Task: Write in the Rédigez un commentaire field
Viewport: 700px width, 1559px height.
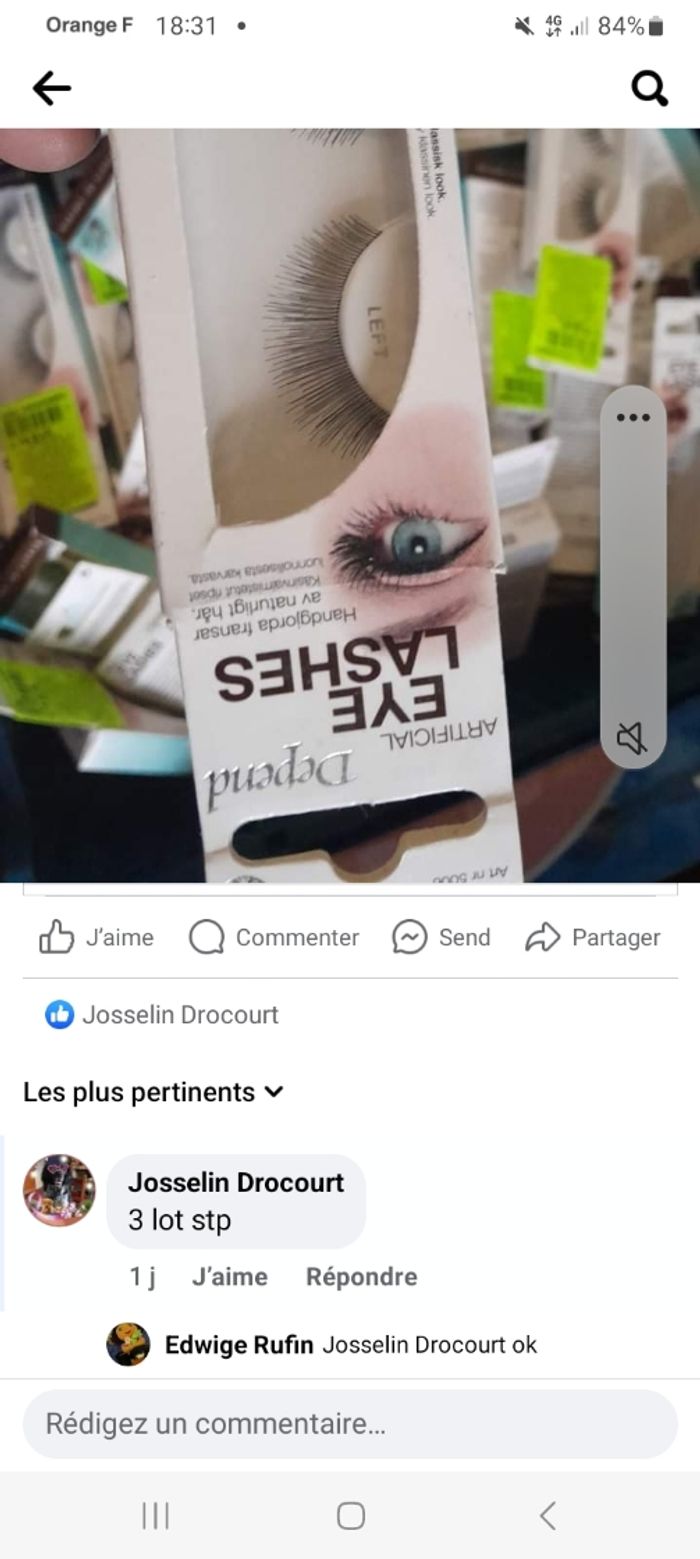Action: tap(350, 1423)
